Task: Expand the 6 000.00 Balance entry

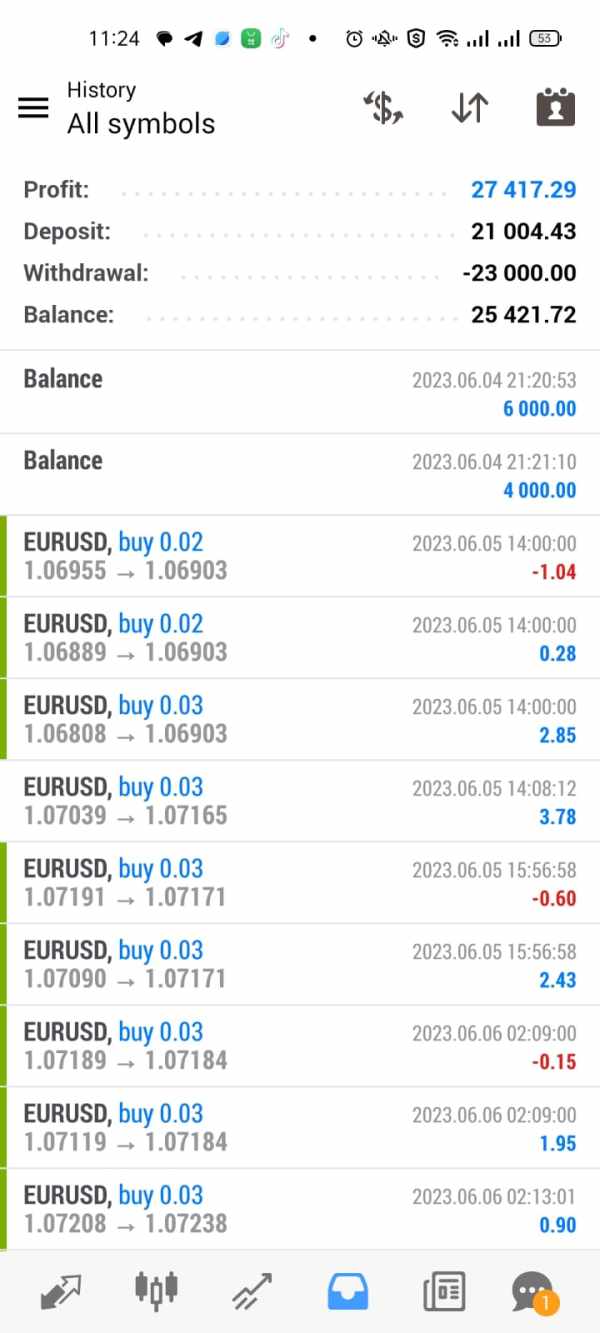Action: (300, 393)
